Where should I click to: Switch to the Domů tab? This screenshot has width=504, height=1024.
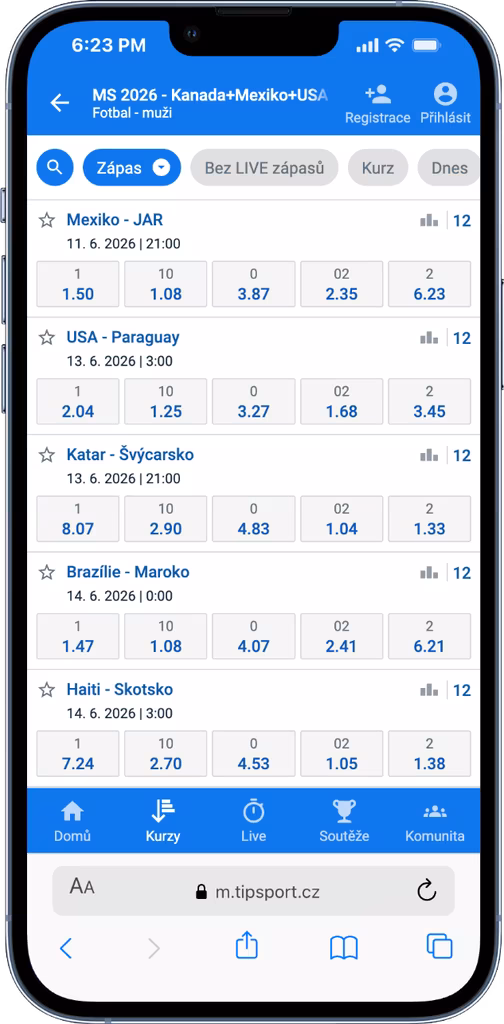(x=72, y=821)
